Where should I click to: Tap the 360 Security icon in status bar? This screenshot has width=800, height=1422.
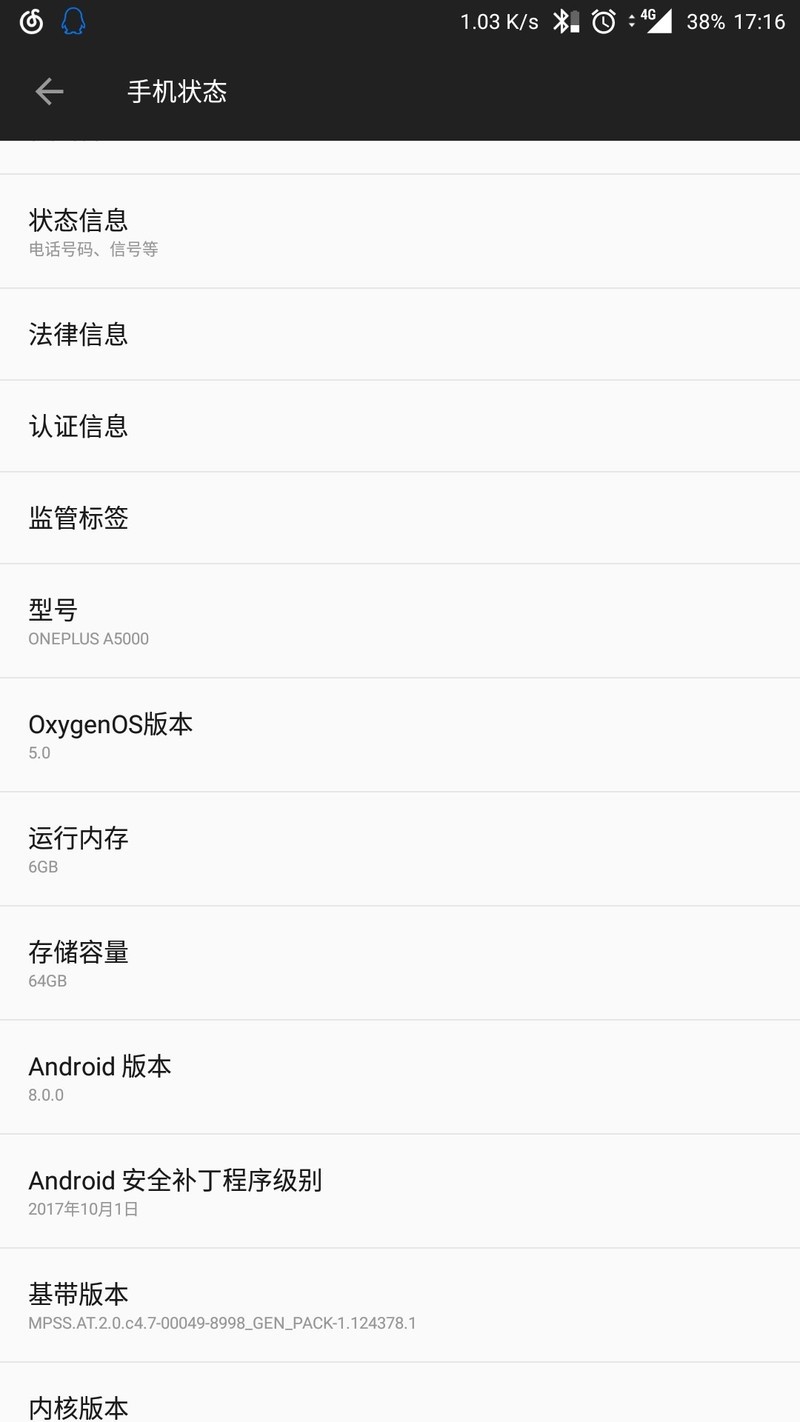tap(30, 21)
